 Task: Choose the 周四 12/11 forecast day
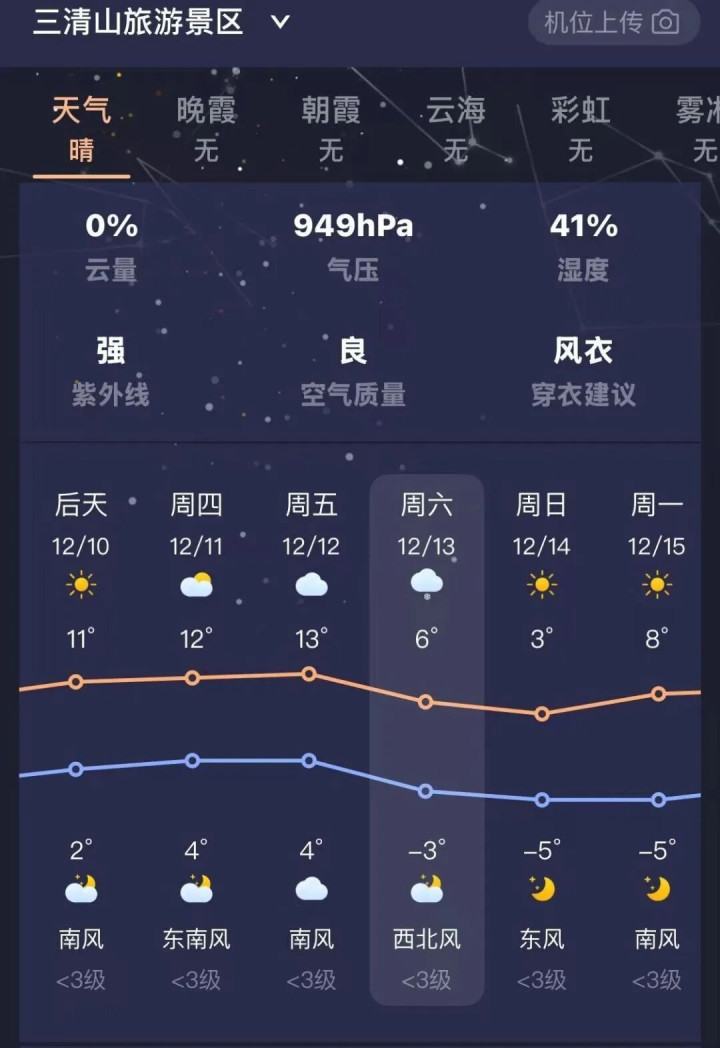coord(196,739)
